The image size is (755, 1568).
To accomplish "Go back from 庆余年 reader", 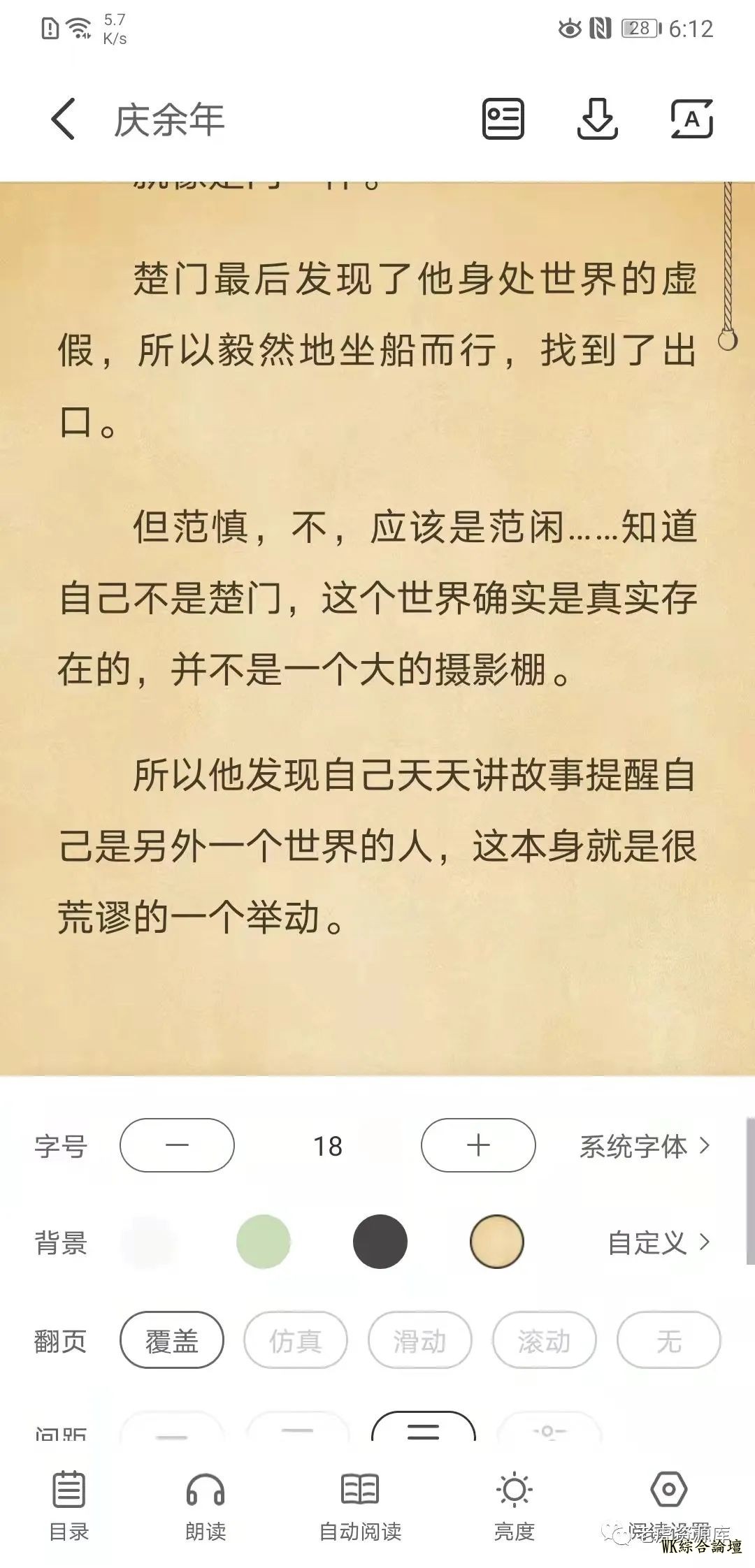I will pos(64,119).
